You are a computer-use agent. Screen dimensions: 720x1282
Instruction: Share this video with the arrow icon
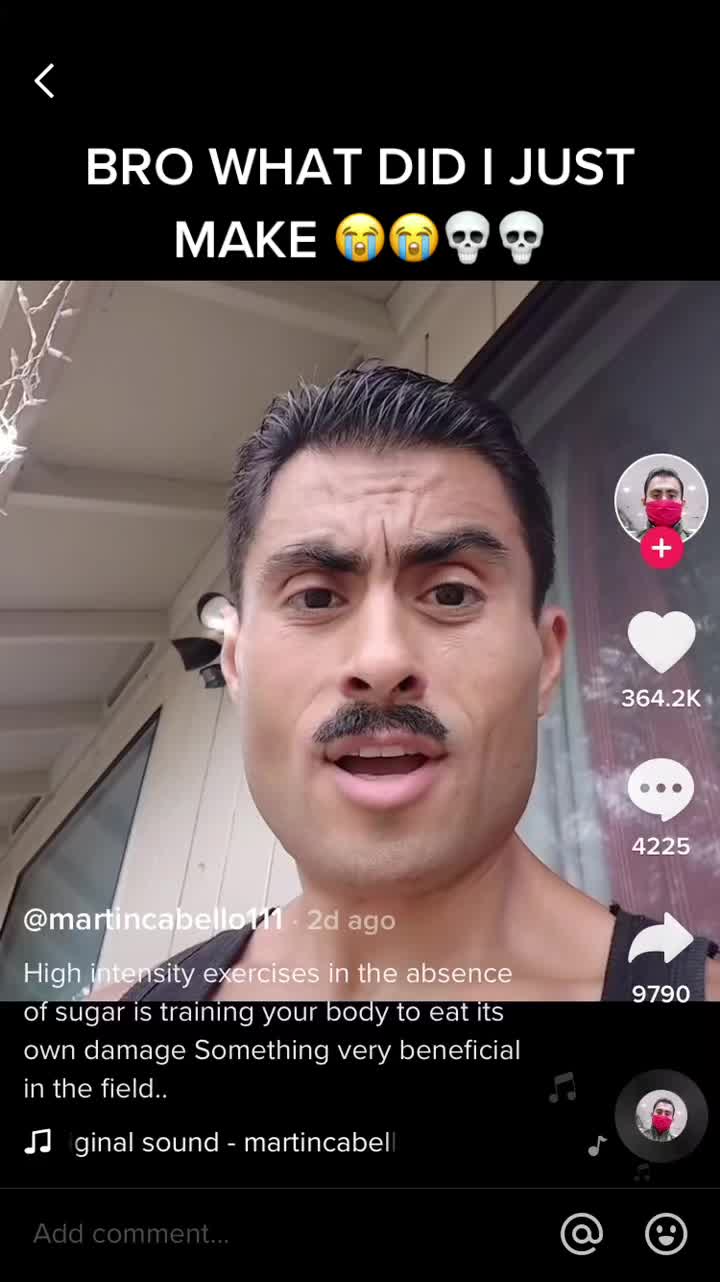click(661, 938)
